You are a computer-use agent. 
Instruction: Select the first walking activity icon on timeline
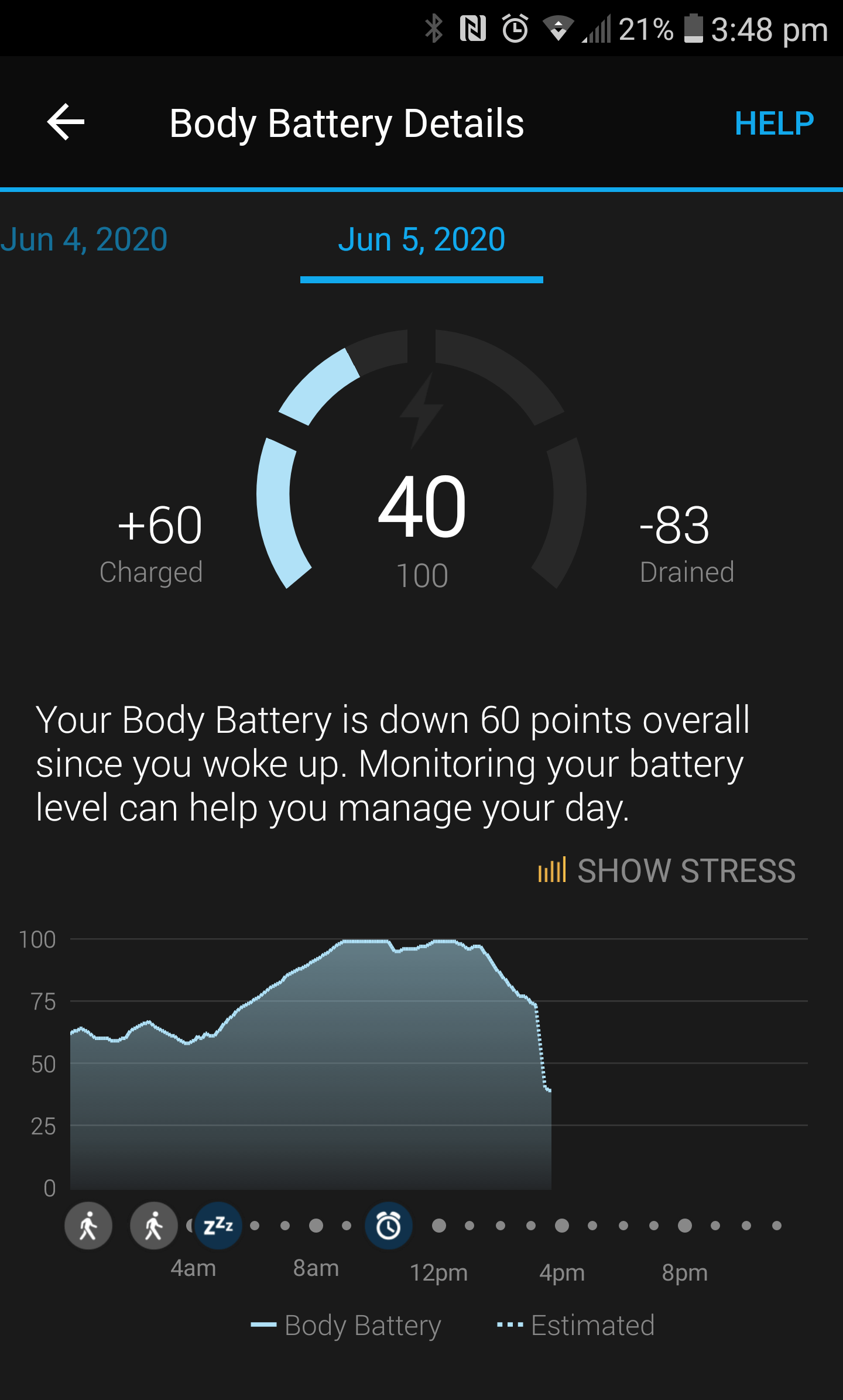(x=88, y=1225)
